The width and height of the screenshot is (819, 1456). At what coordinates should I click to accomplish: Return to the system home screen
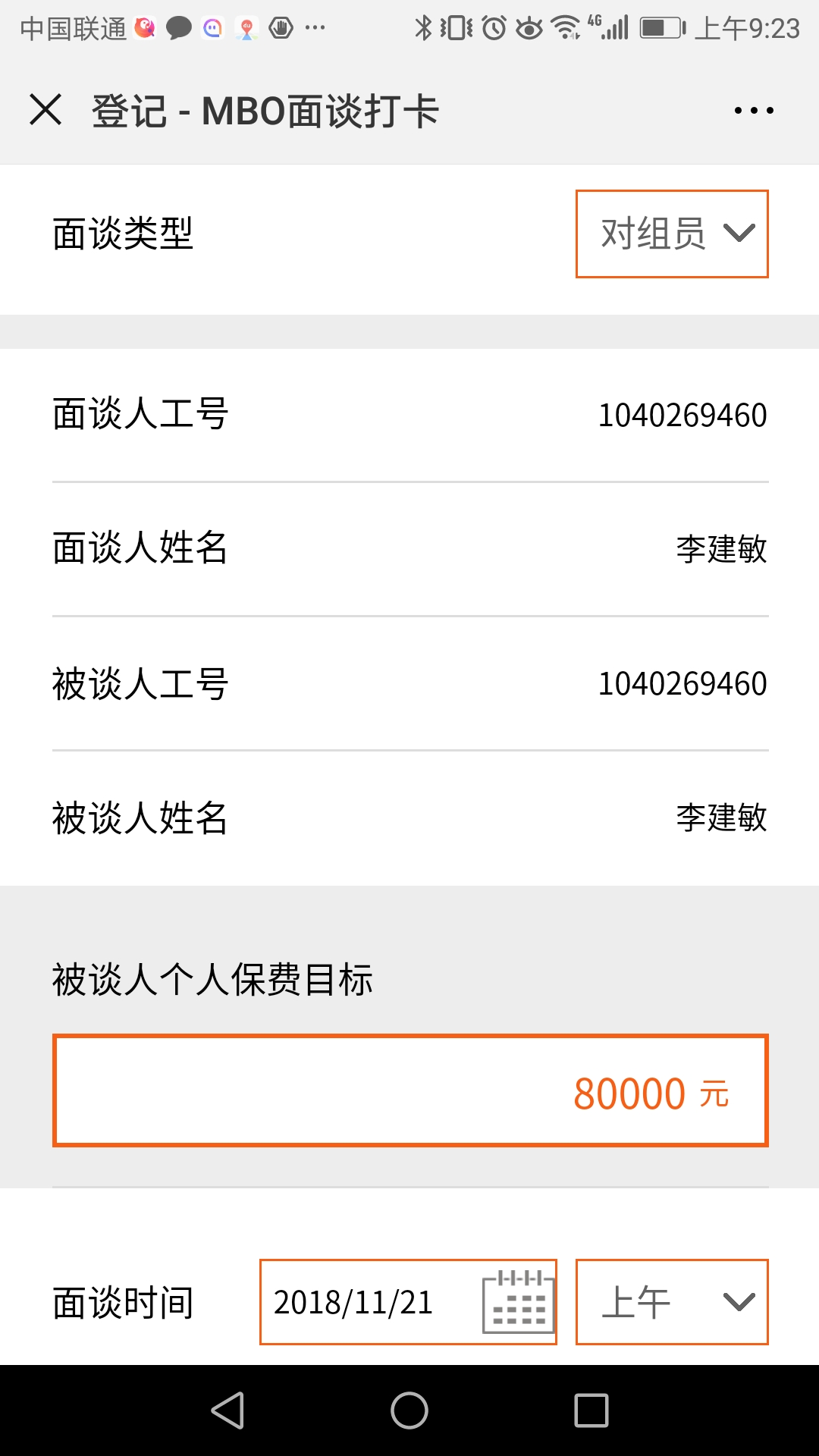tap(409, 1410)
